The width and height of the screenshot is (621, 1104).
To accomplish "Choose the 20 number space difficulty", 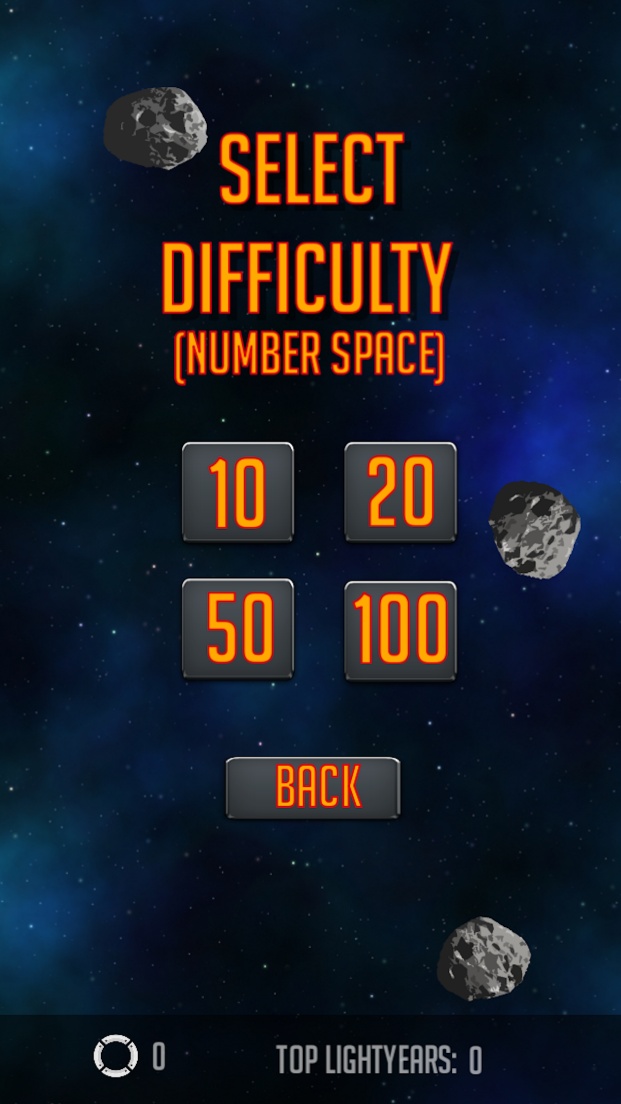I will (x=400, y=492).
